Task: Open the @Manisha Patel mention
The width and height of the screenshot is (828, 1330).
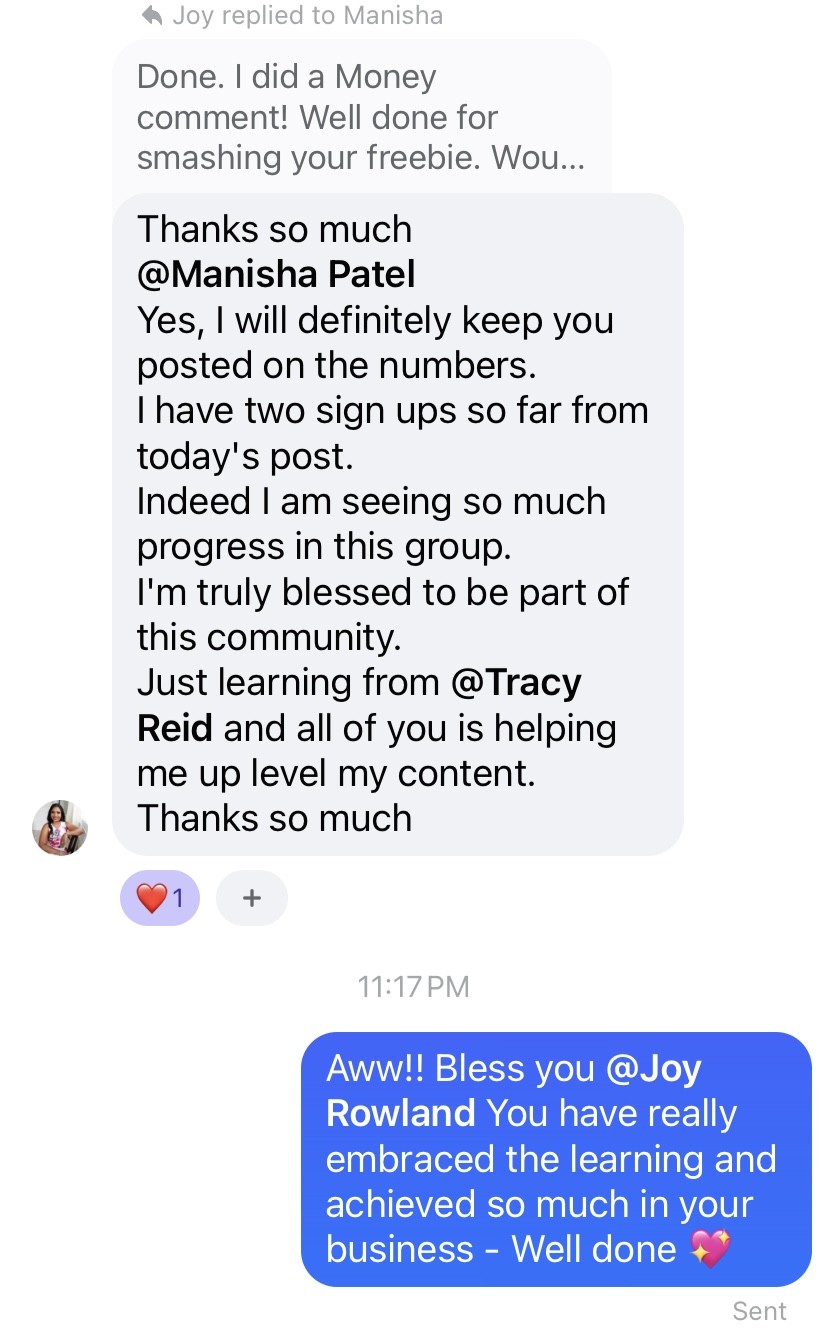Action: [276, 274]
